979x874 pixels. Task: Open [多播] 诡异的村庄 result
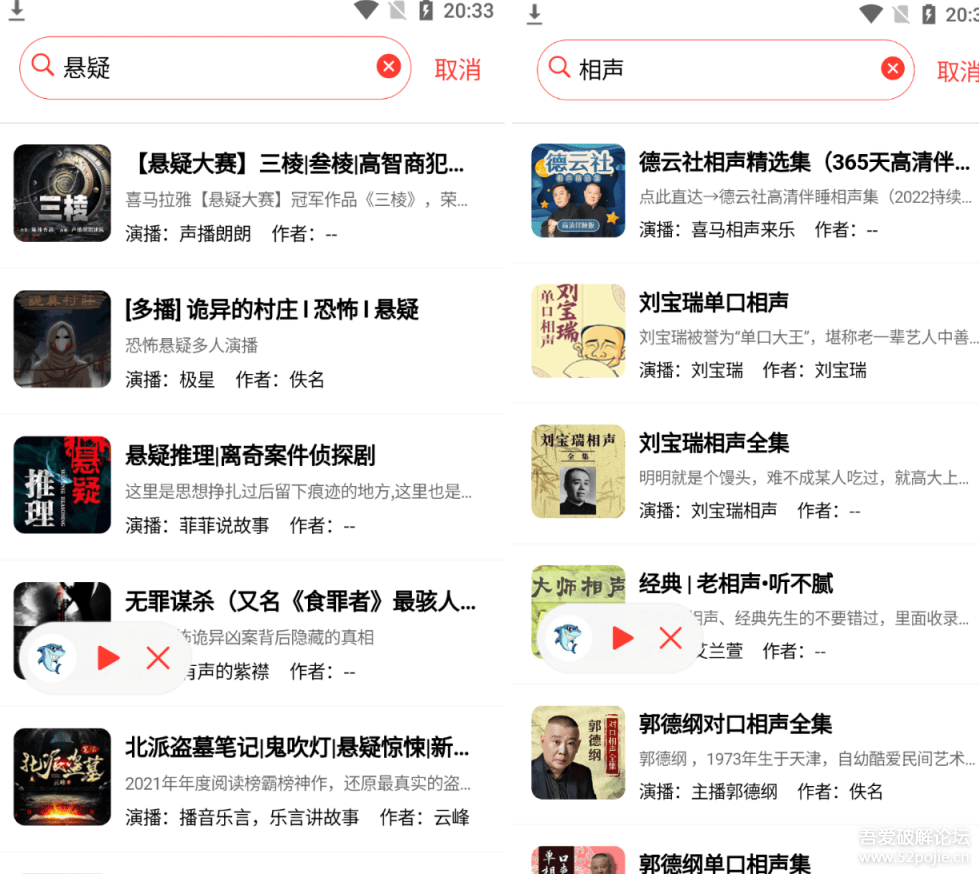coord(272,309)
